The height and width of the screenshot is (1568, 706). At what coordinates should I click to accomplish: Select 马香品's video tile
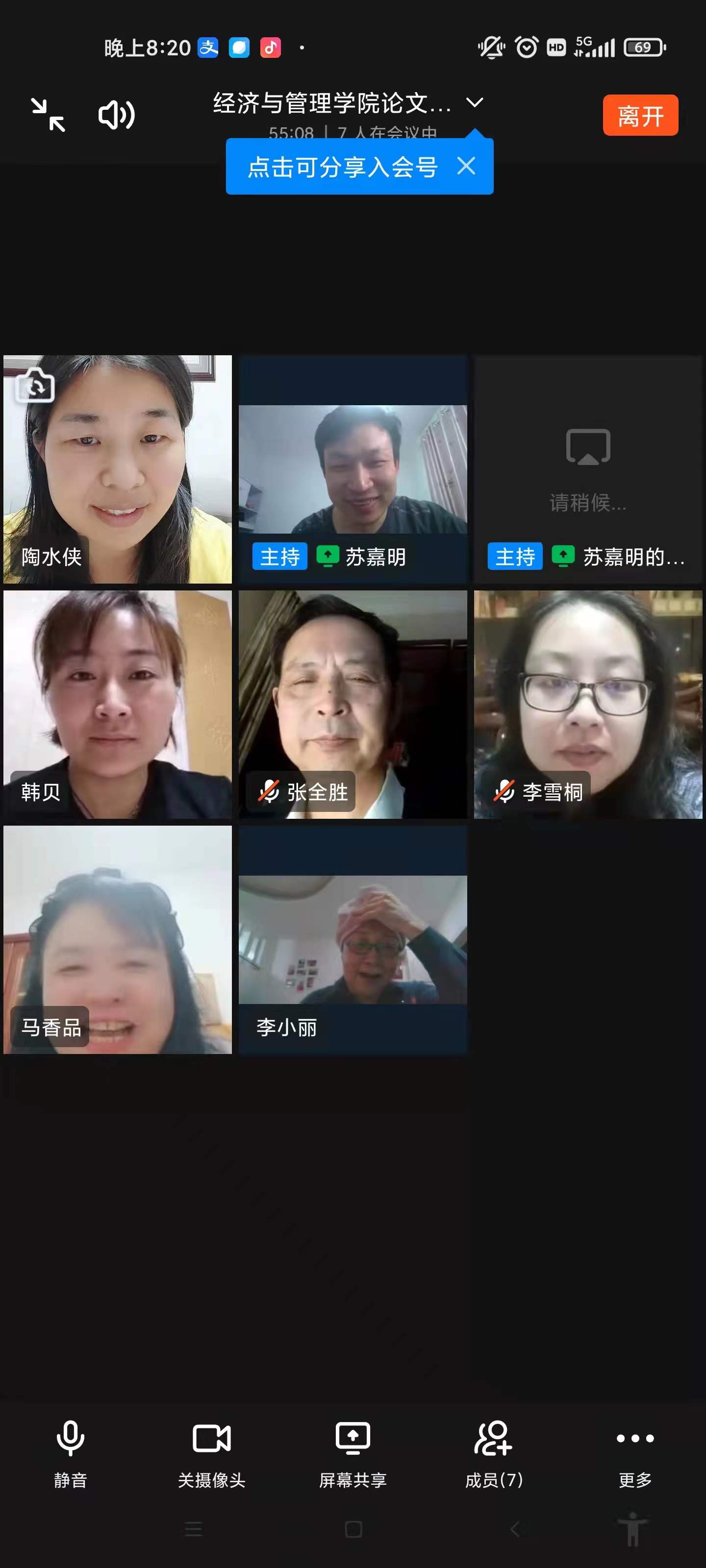tap(118, 939)
